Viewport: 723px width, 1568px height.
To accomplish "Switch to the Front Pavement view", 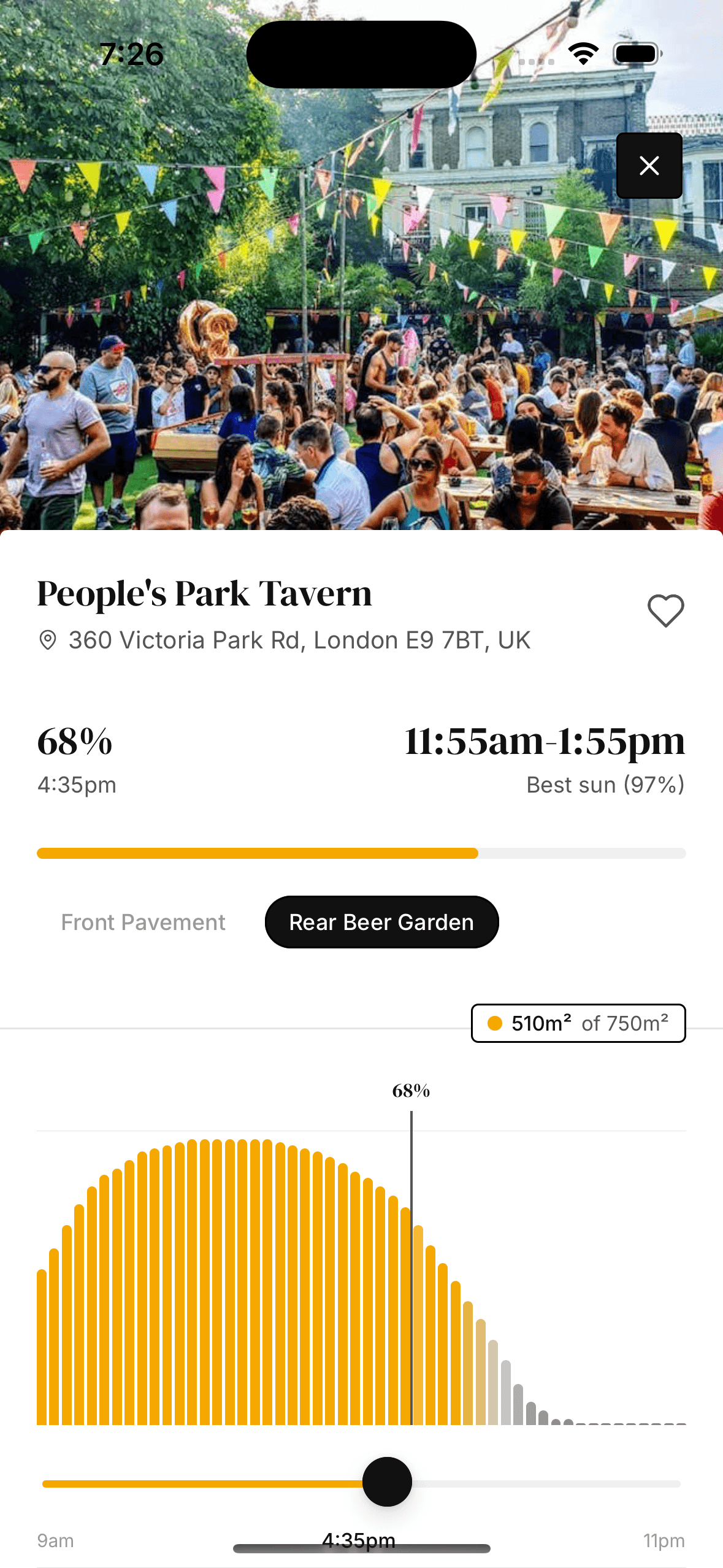I will click(143, 921).
